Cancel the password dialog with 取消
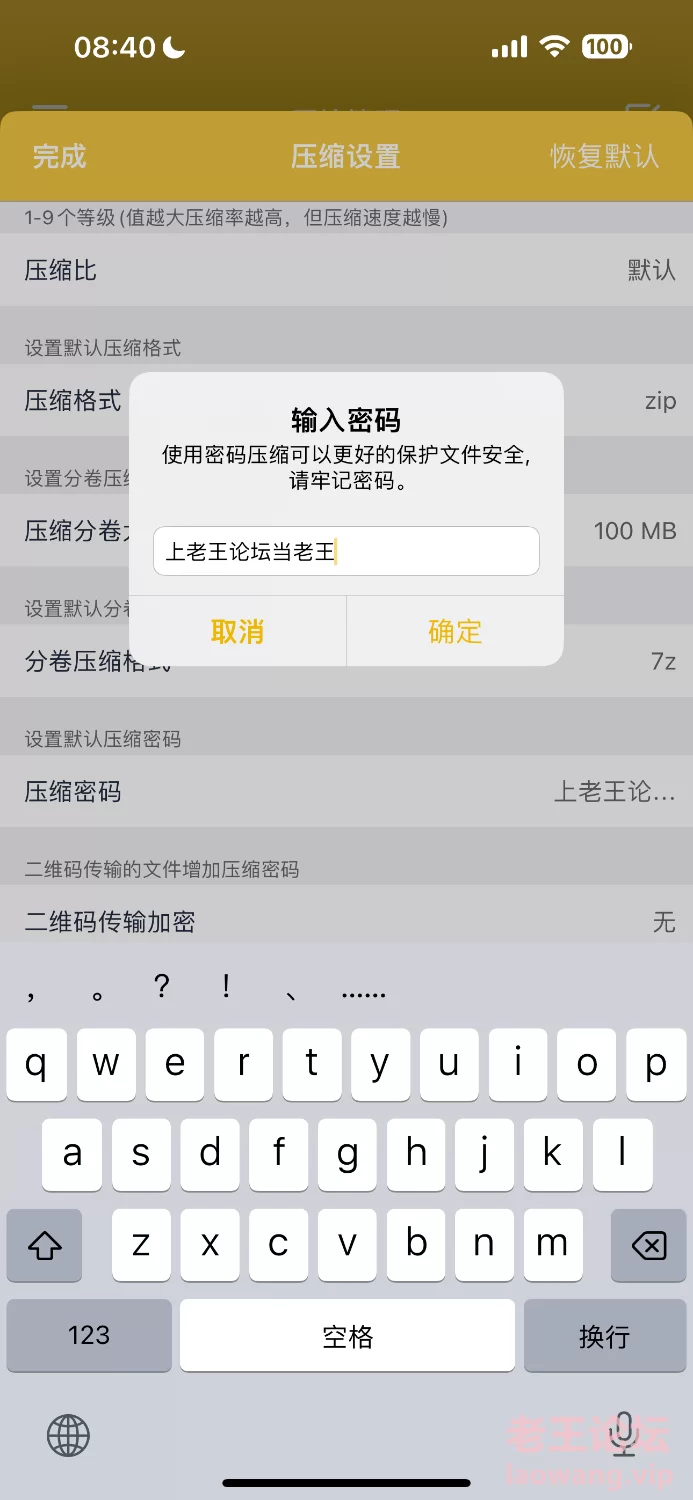The width and height of the screenshot is (693, 1500). pyautogui.click(x=237, y=631)
